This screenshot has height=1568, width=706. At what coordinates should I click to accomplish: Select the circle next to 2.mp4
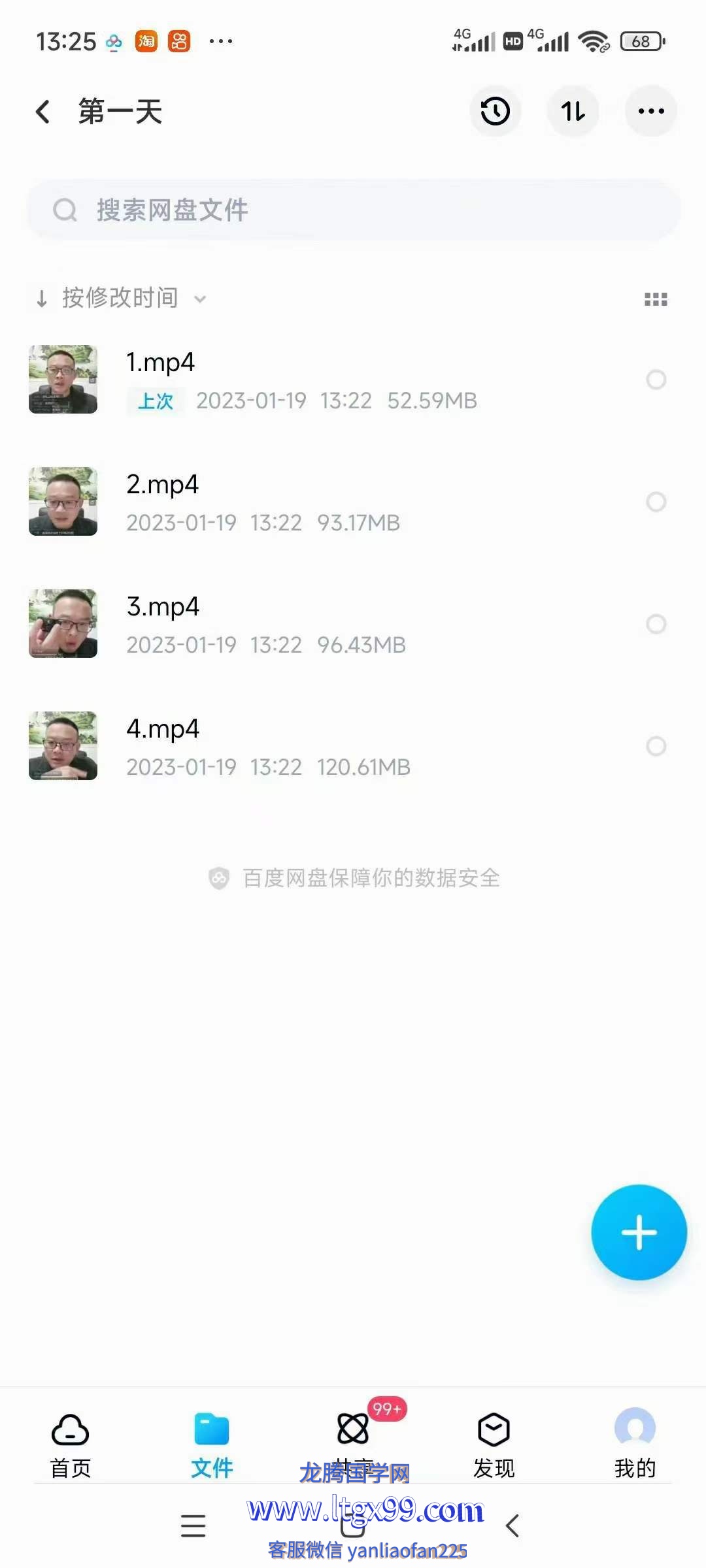pos(656,502)
